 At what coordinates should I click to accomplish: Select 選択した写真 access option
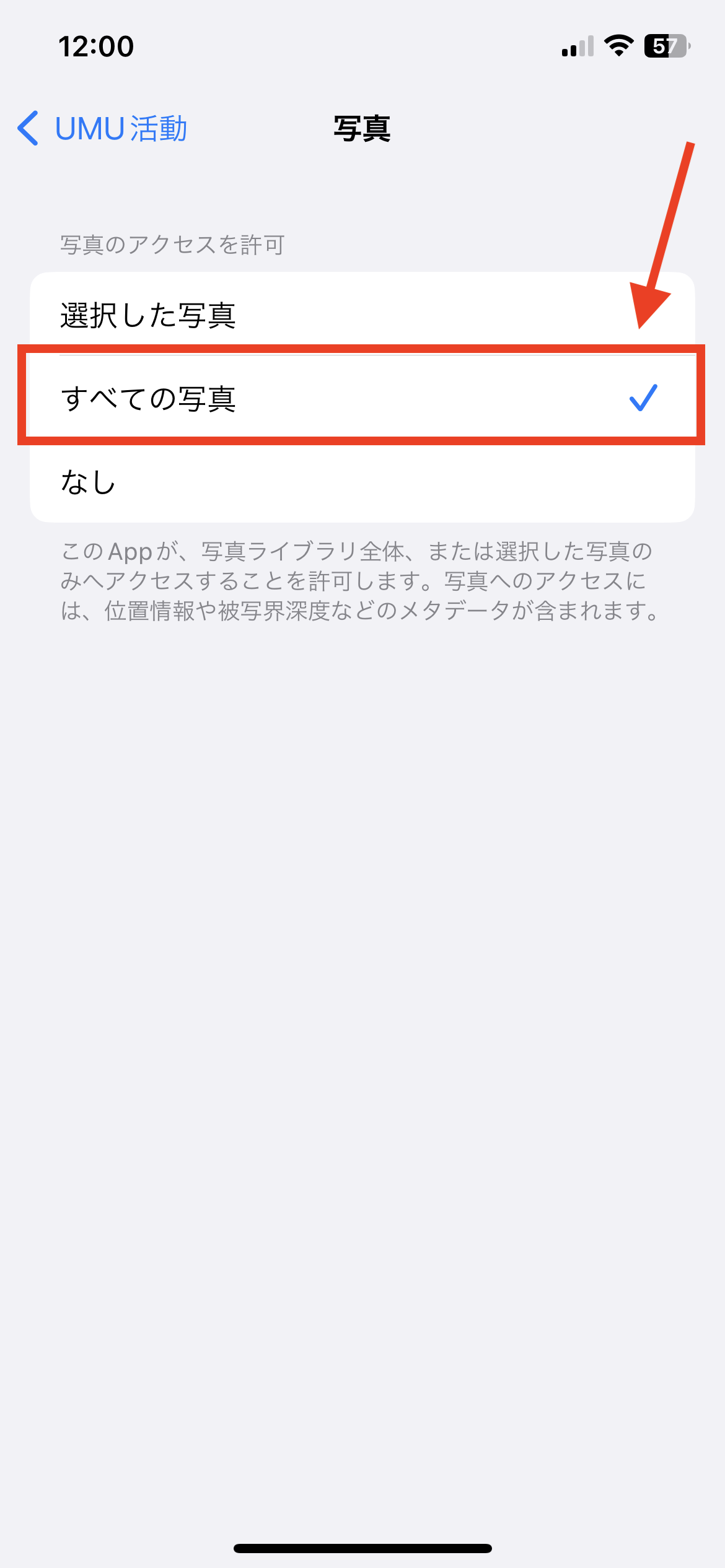point(362,315)
